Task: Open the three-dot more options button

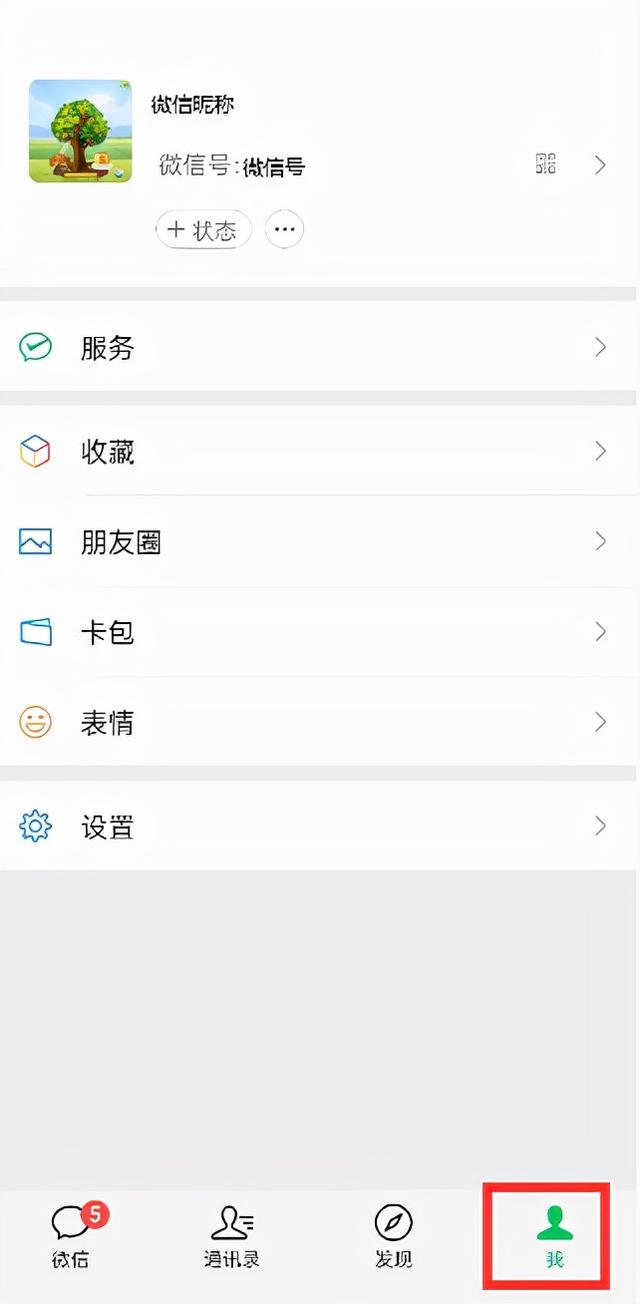Action: point(284,230)
